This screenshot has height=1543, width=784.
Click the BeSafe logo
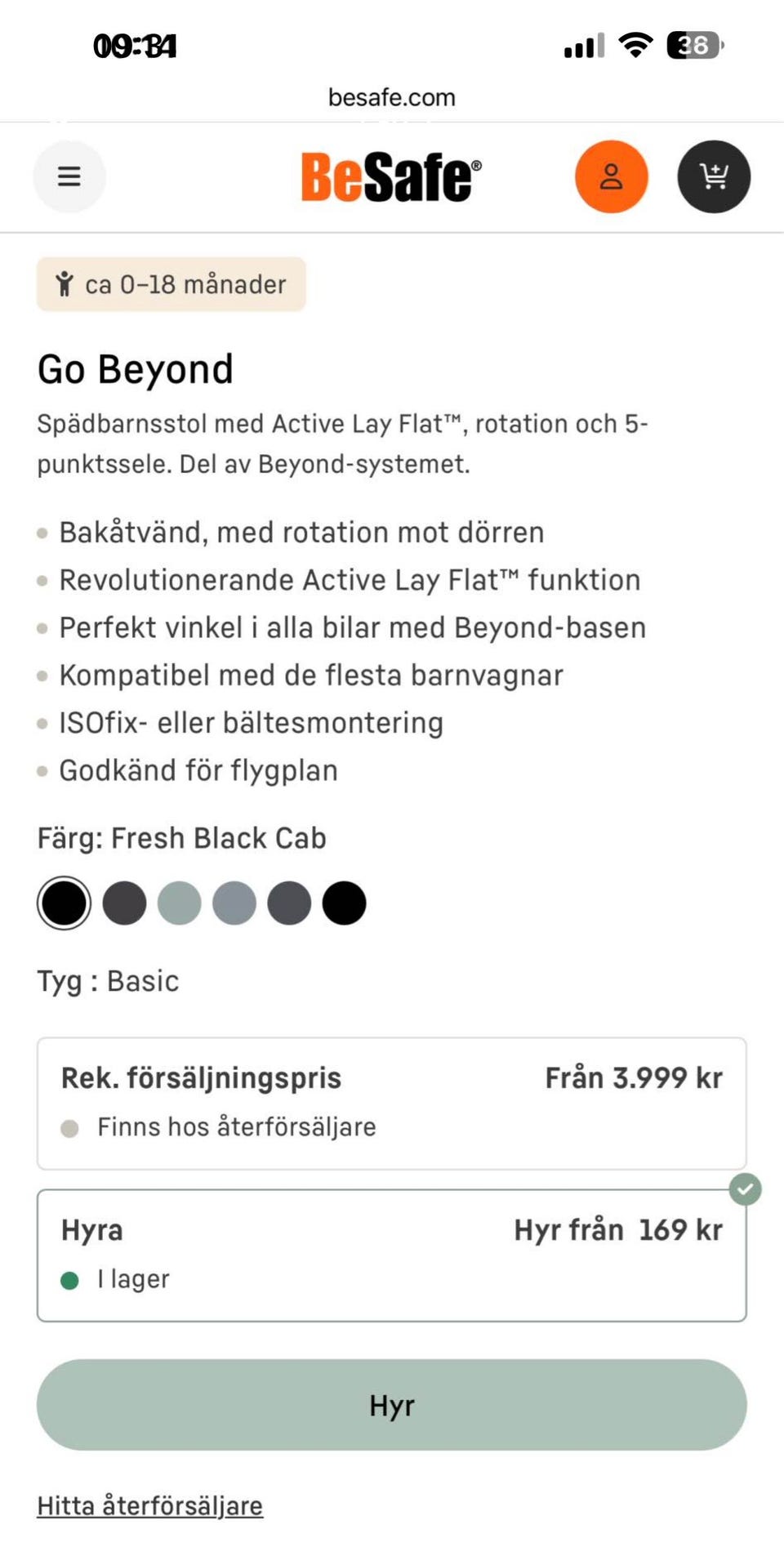click(390, 175)
